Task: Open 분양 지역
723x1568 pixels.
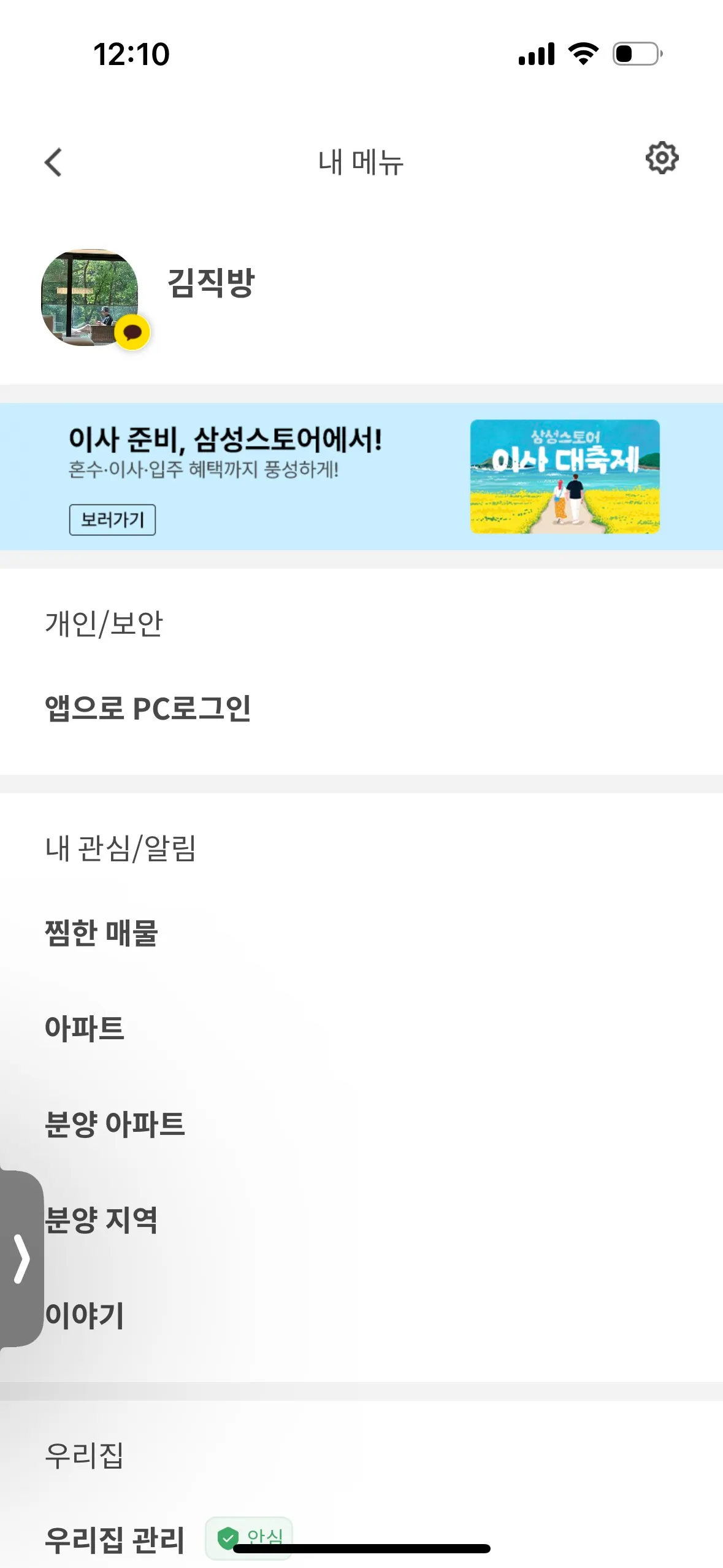Action: pyautogui.click(x=361, y=1220)
